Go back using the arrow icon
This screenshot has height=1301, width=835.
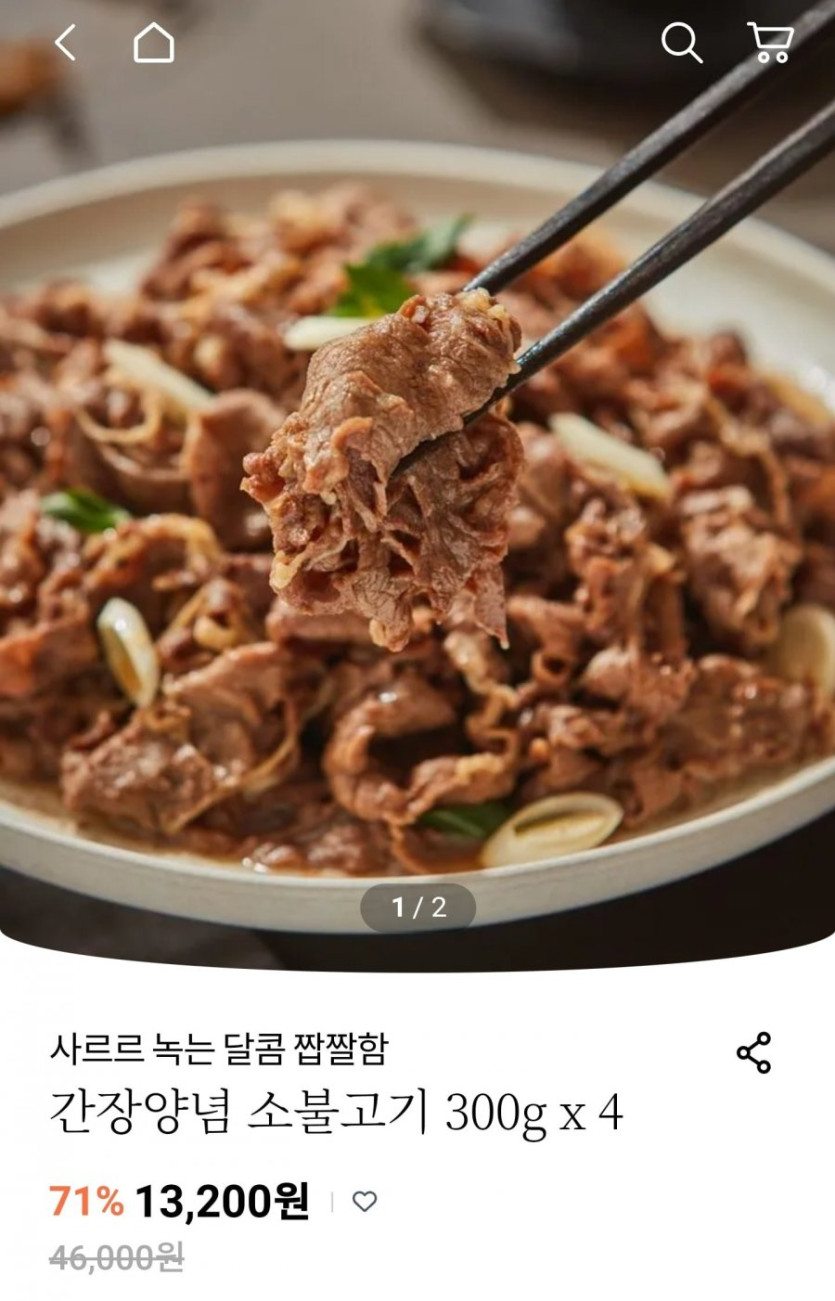coord(65,43)
